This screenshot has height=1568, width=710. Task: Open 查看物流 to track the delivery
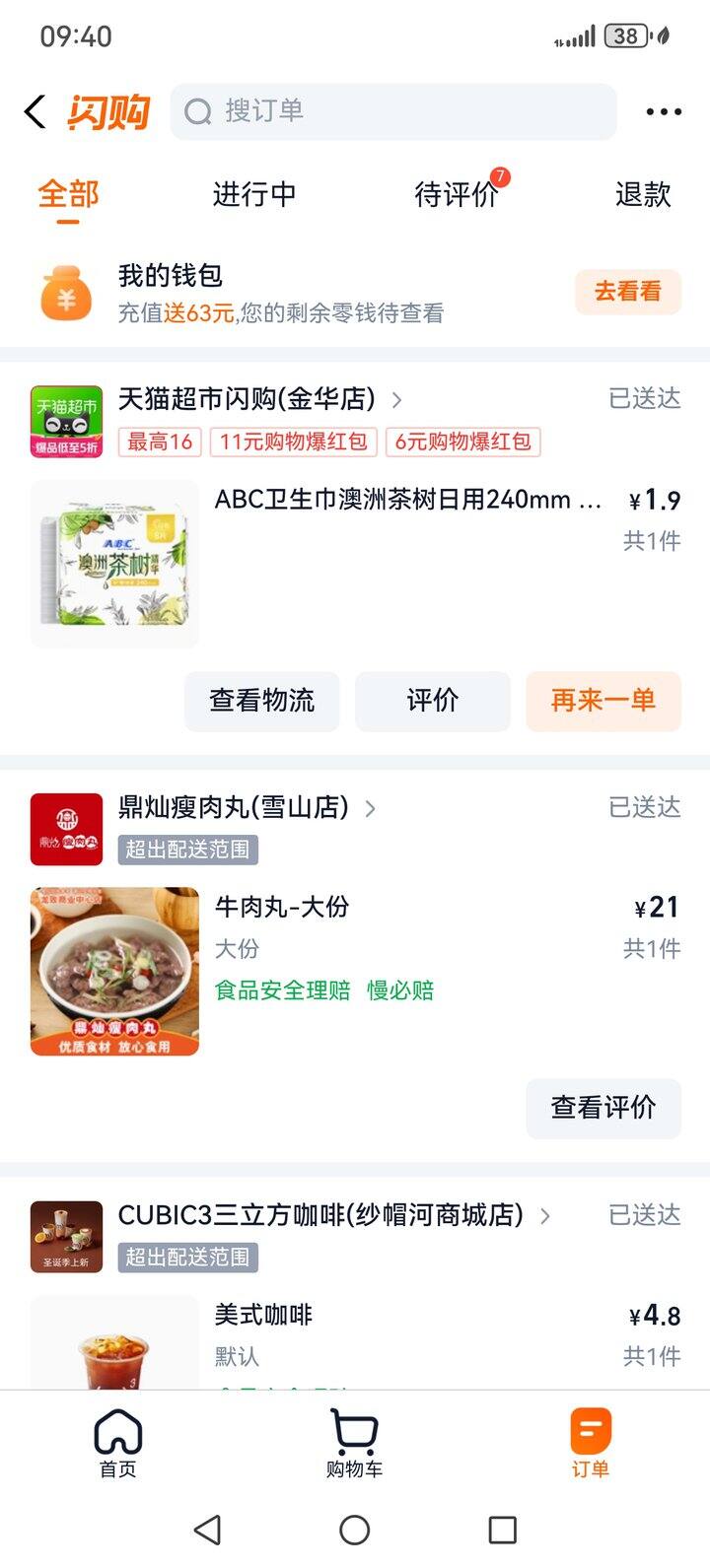point(261,702)
